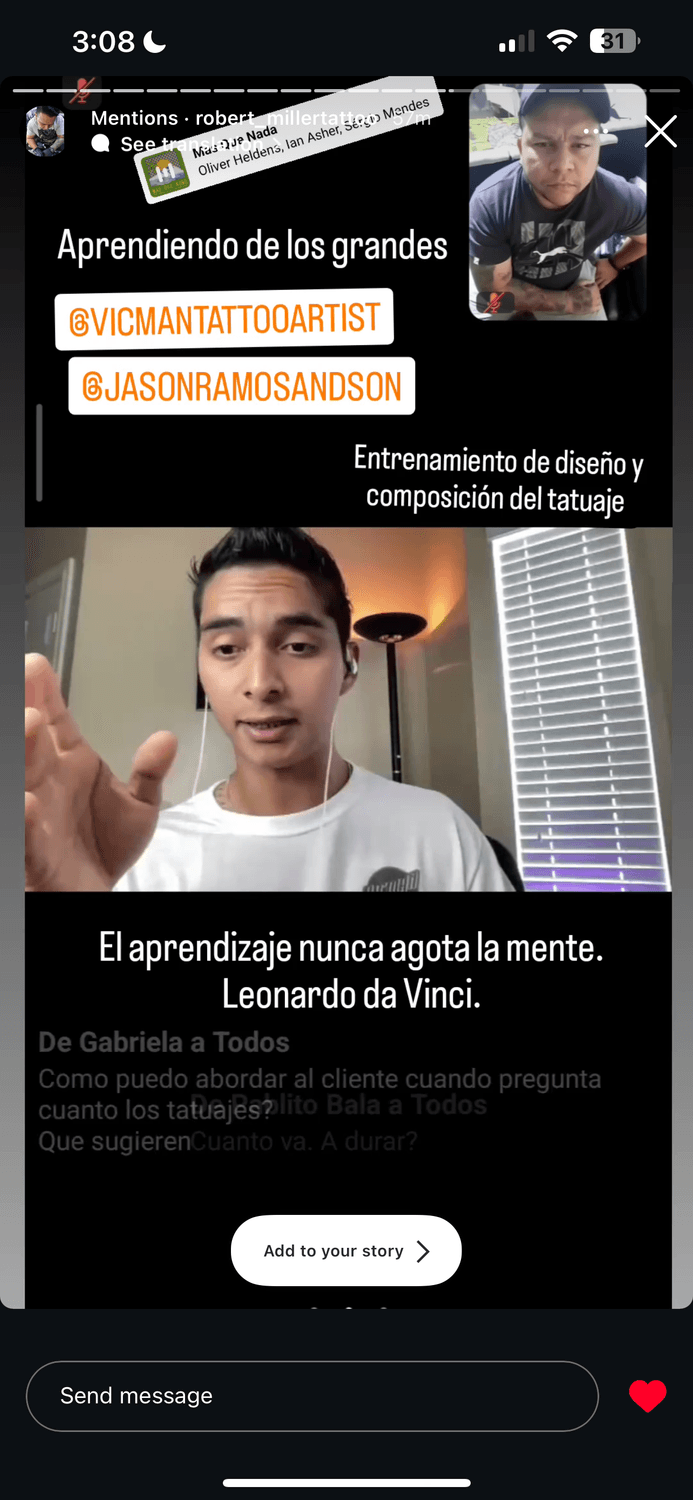Open the @VICMANTATTOOARTIST mention

(224, 320)
